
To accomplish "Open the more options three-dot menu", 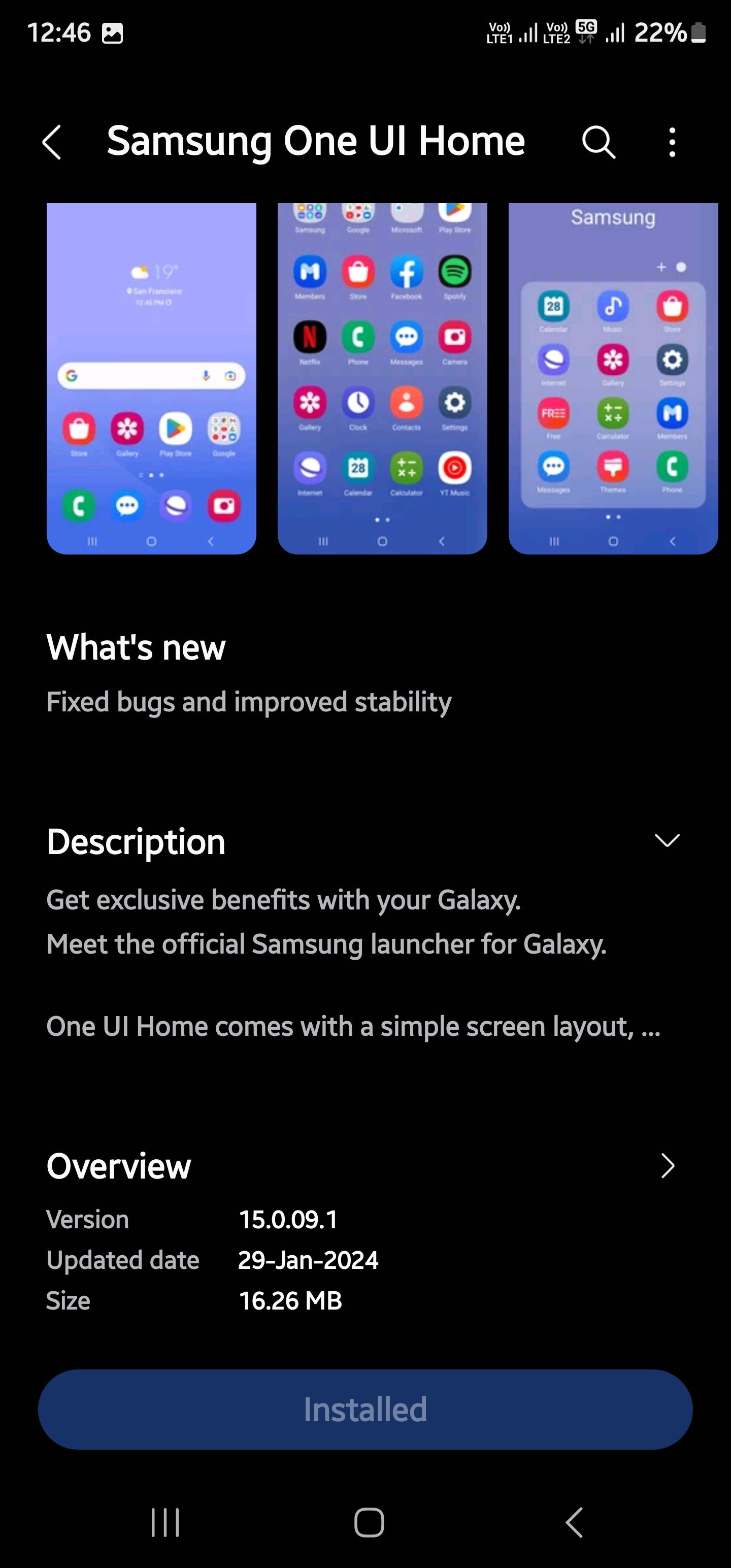I will click(x=671, y=142).
